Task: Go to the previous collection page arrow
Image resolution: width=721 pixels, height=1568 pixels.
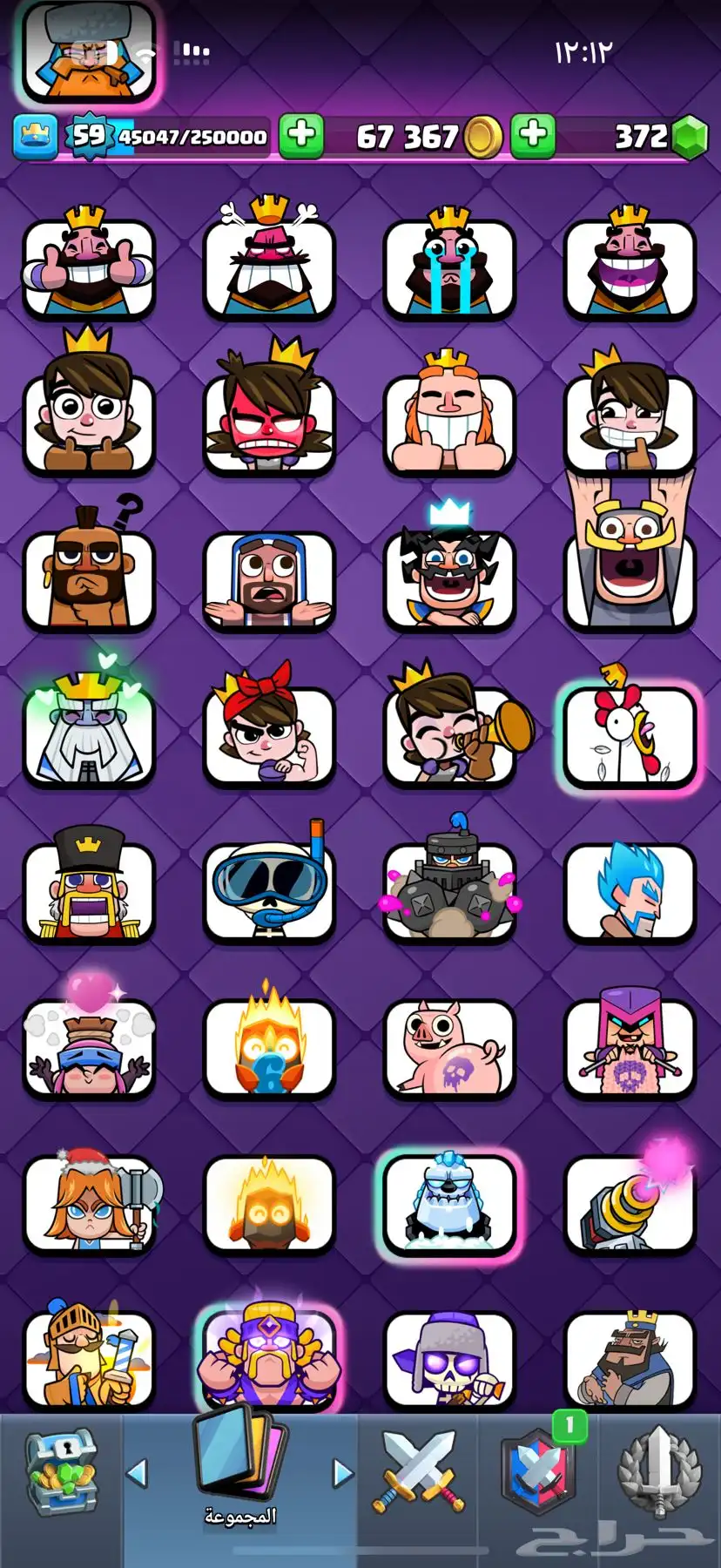Action: coord(137,1473)
